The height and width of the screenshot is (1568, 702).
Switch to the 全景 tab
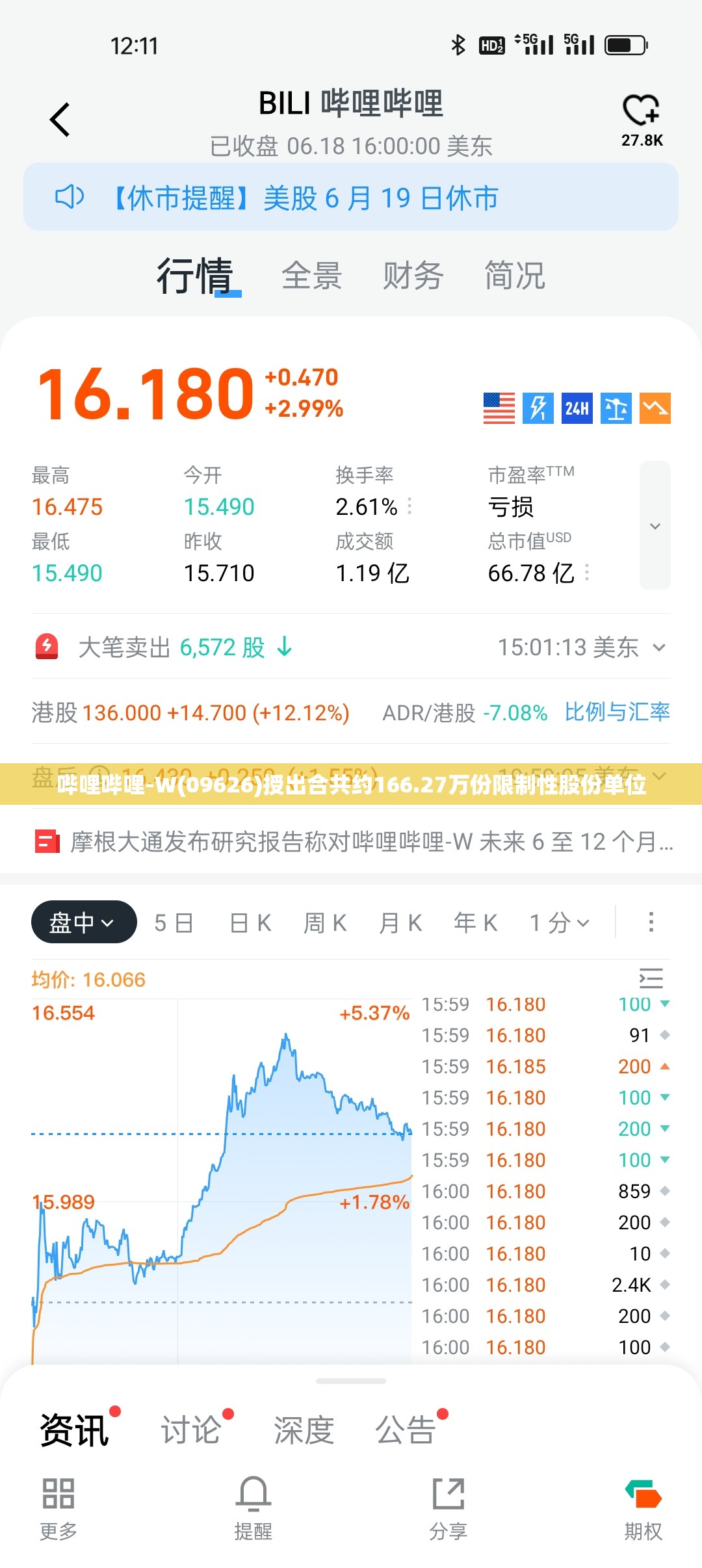pyautogui.click(x=311, y=276)
